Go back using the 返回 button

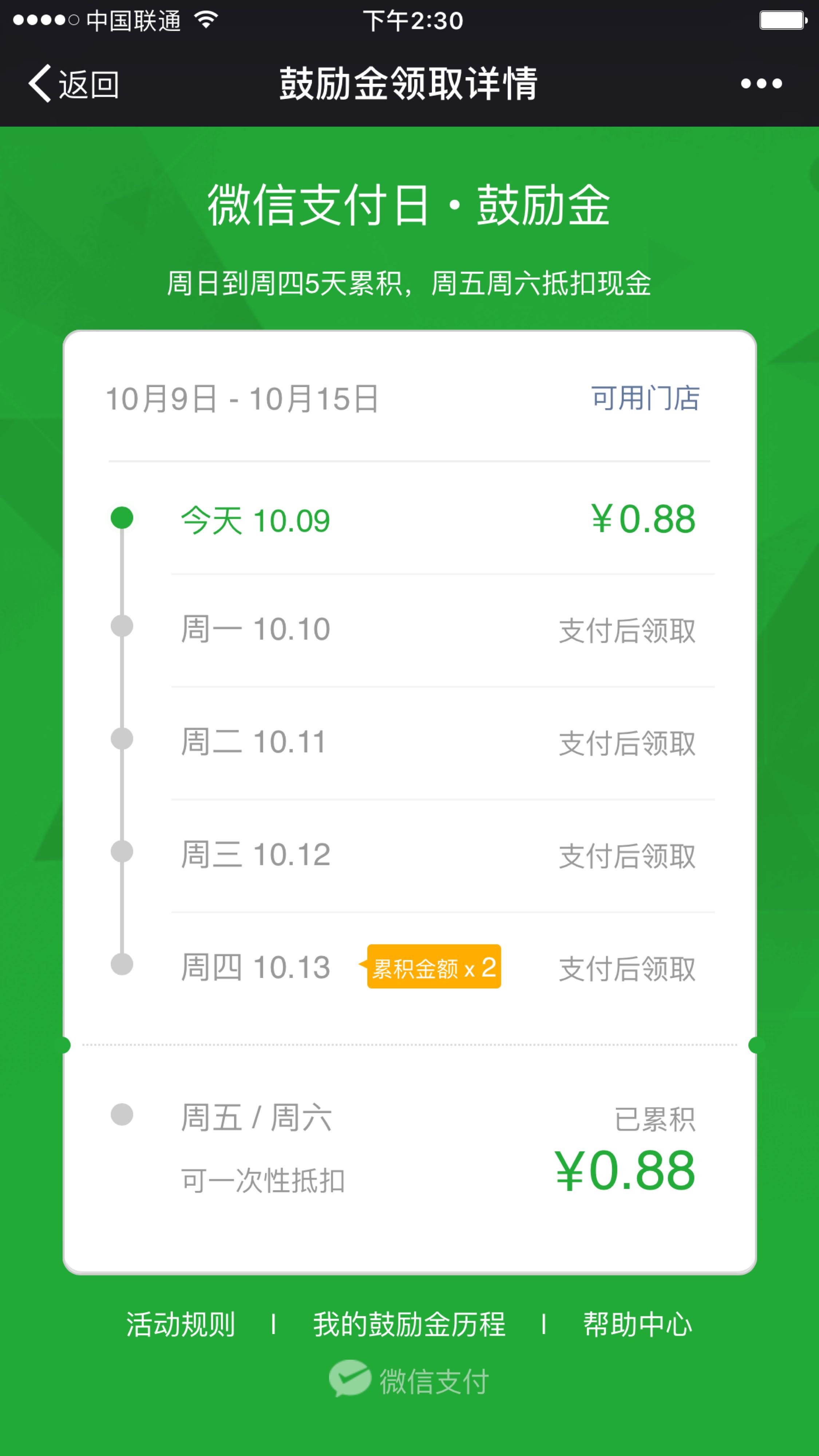74,84
